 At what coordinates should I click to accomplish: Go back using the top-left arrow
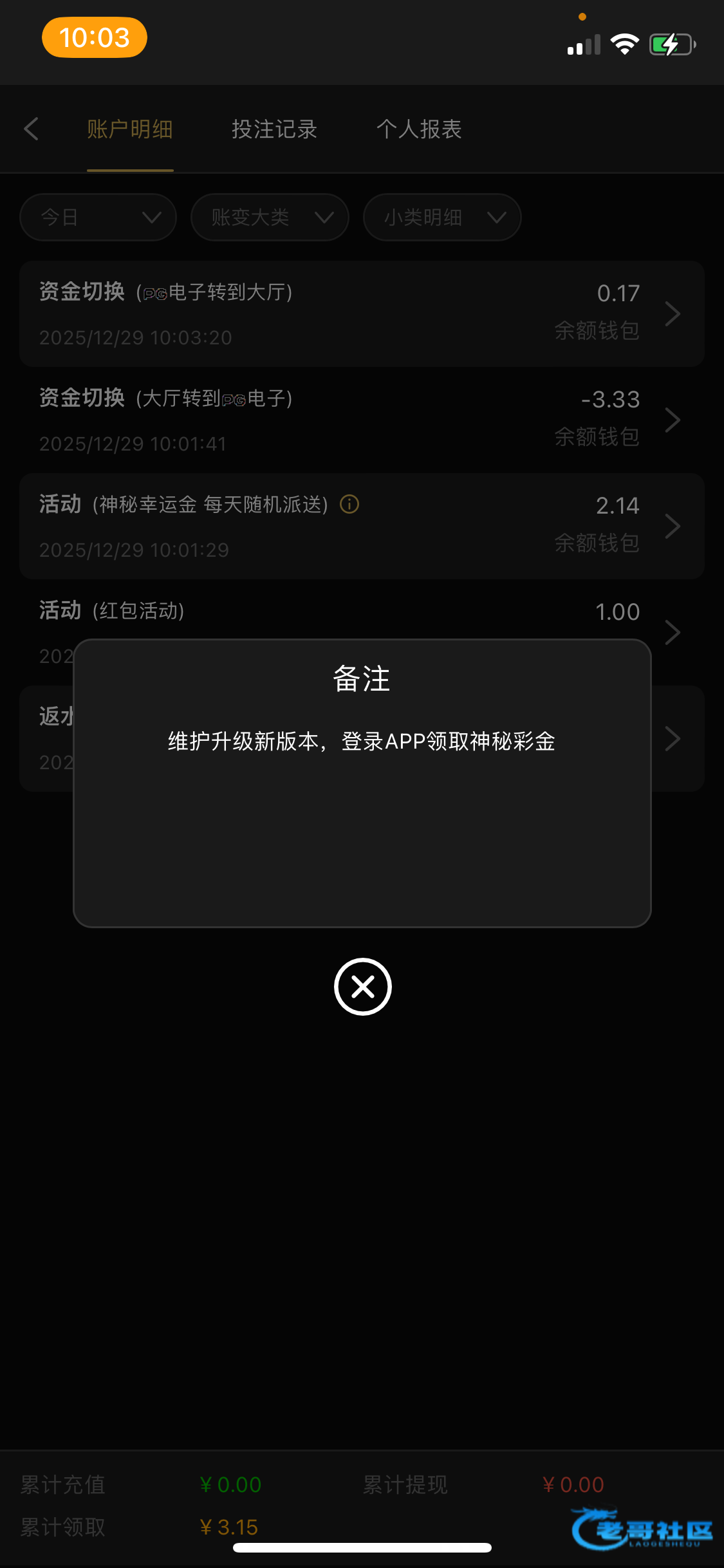[32, 129]
